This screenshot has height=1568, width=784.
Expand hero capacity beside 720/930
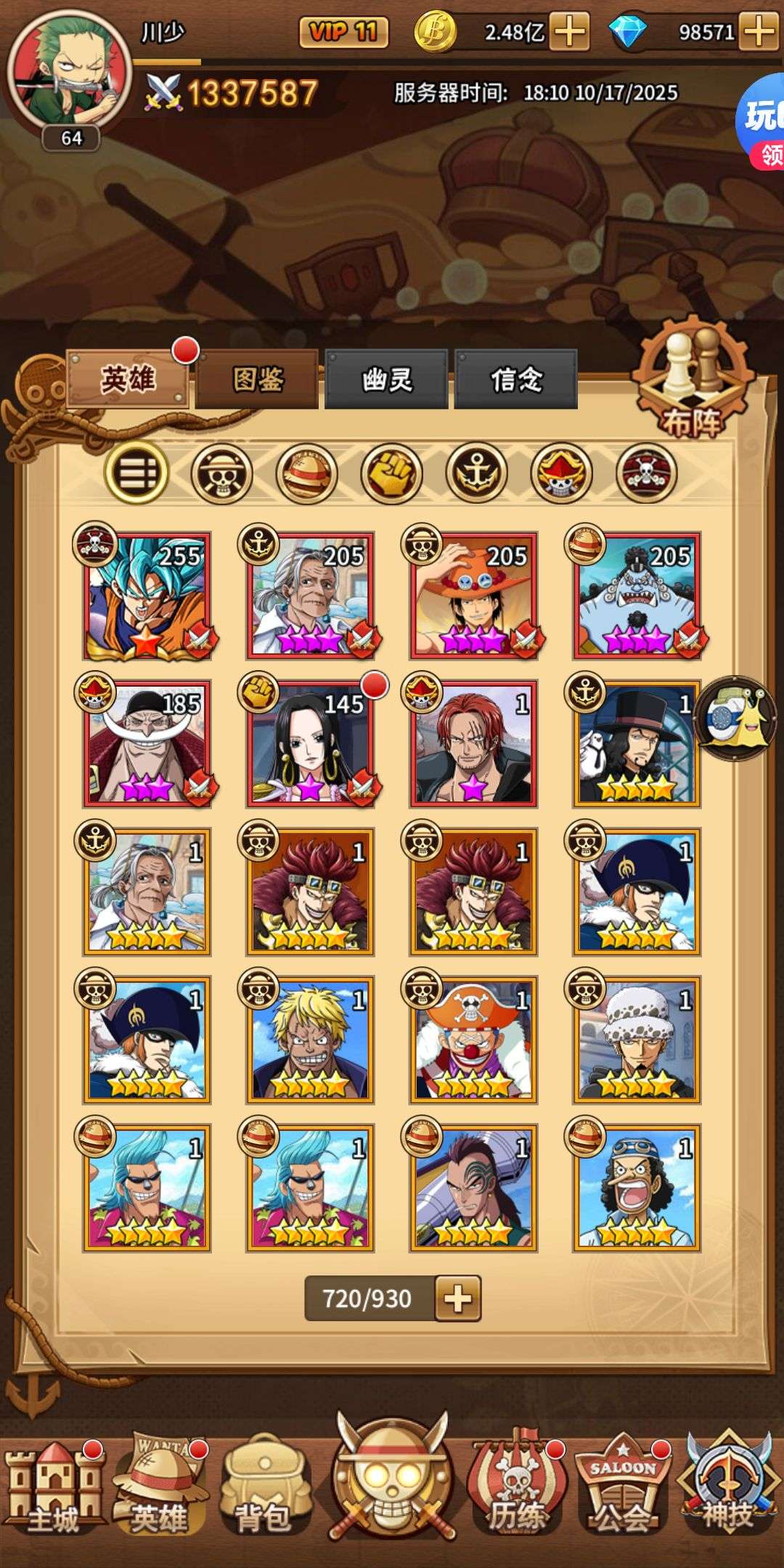(457, 1298)
